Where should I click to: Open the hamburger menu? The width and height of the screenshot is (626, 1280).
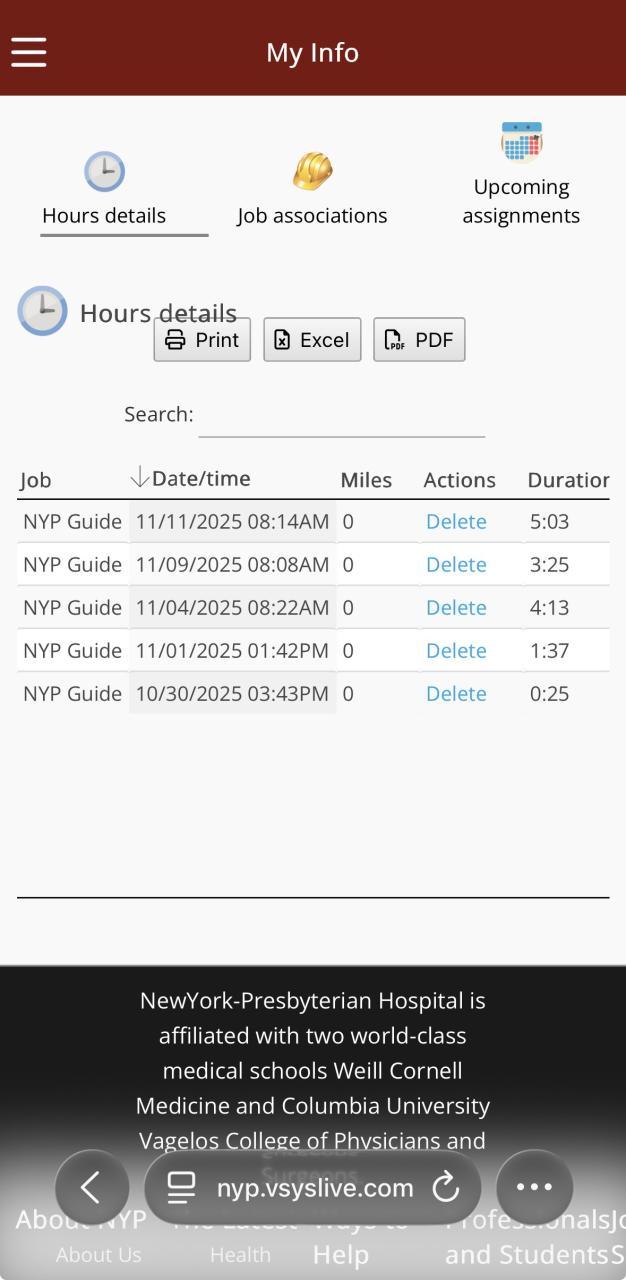(x=29, y=52)
